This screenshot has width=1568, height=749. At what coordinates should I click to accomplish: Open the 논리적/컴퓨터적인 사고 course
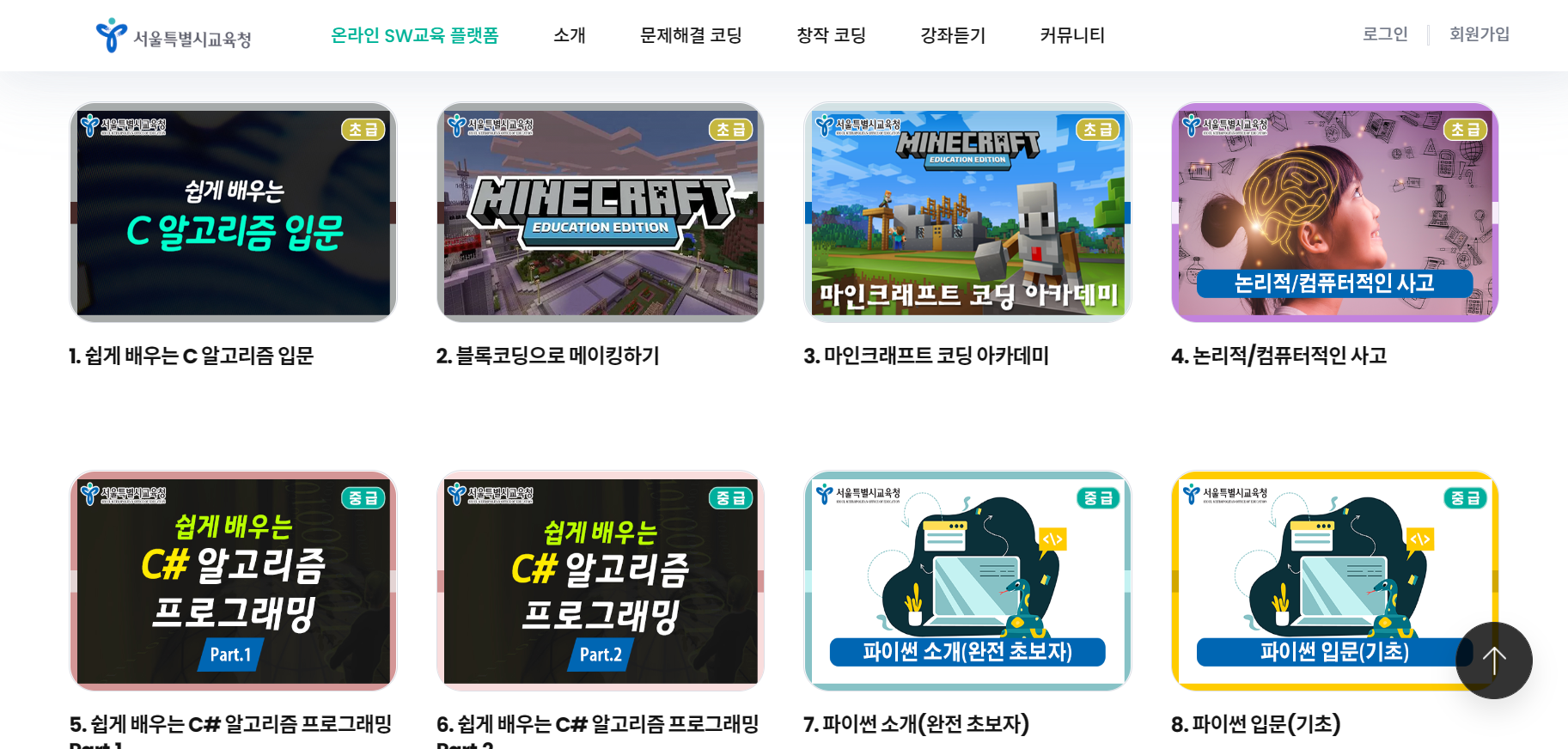[1334, 212]
